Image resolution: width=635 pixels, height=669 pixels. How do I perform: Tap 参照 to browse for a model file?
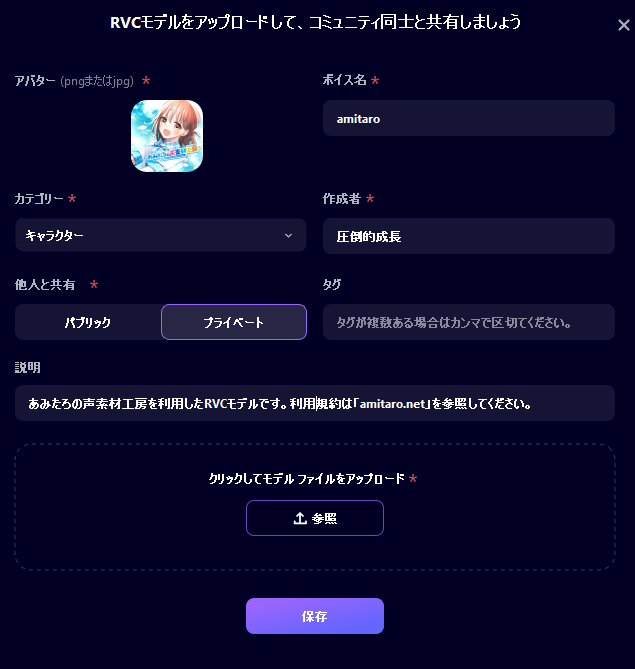coord(314,518)
